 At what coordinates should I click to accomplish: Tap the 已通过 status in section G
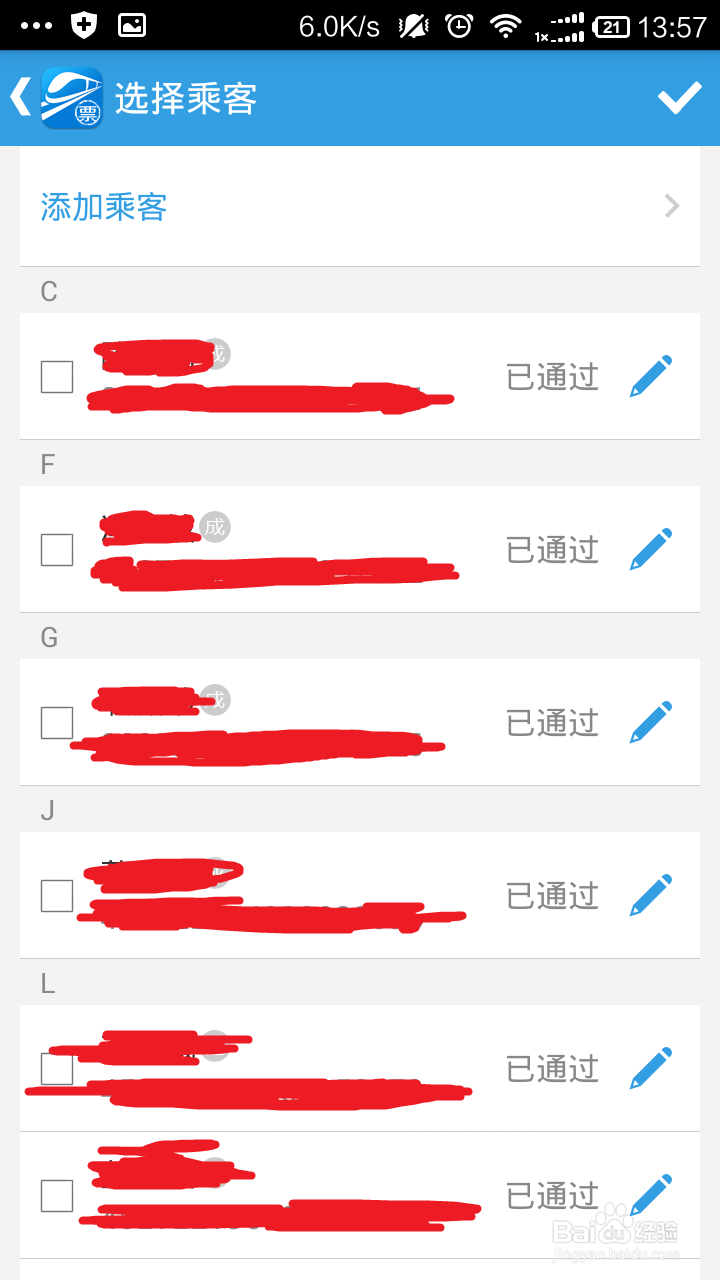(551, 723)
